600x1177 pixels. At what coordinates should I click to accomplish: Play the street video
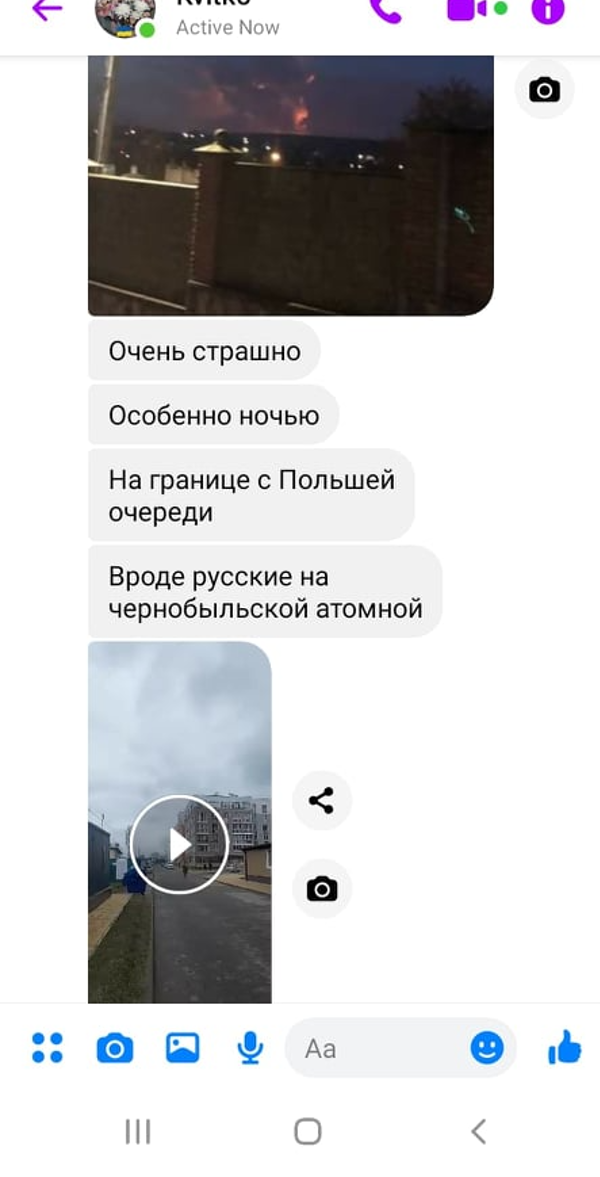pyautogui.click(x=179, y=844)
